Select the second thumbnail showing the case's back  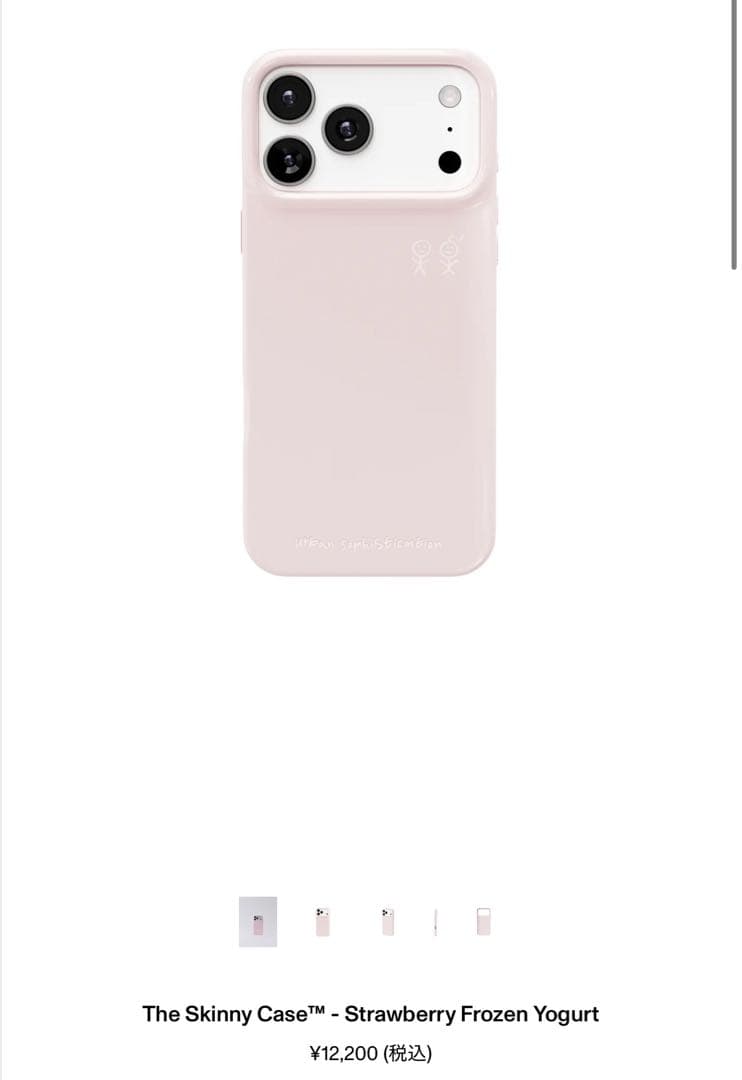tap(322, 921)
